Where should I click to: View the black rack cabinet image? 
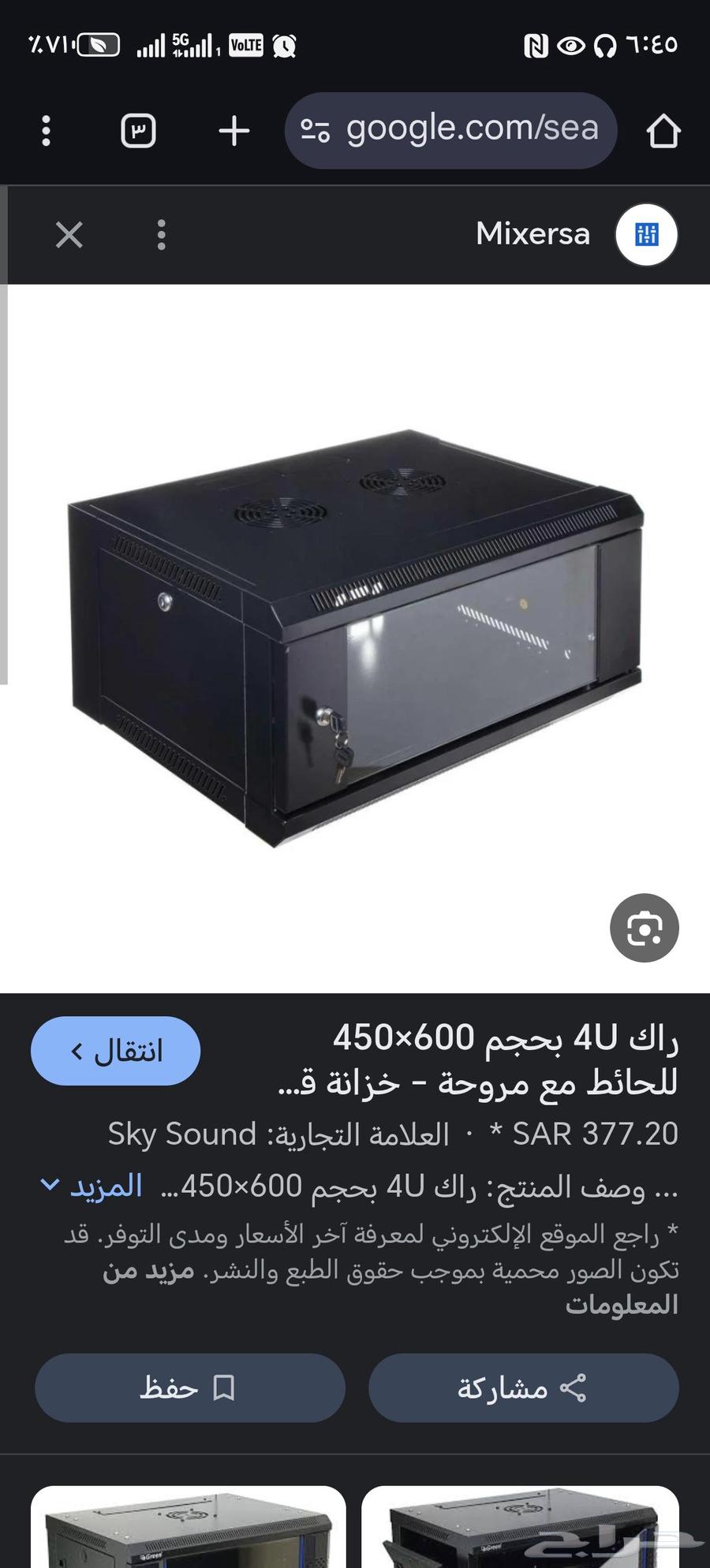click(355, 639)
